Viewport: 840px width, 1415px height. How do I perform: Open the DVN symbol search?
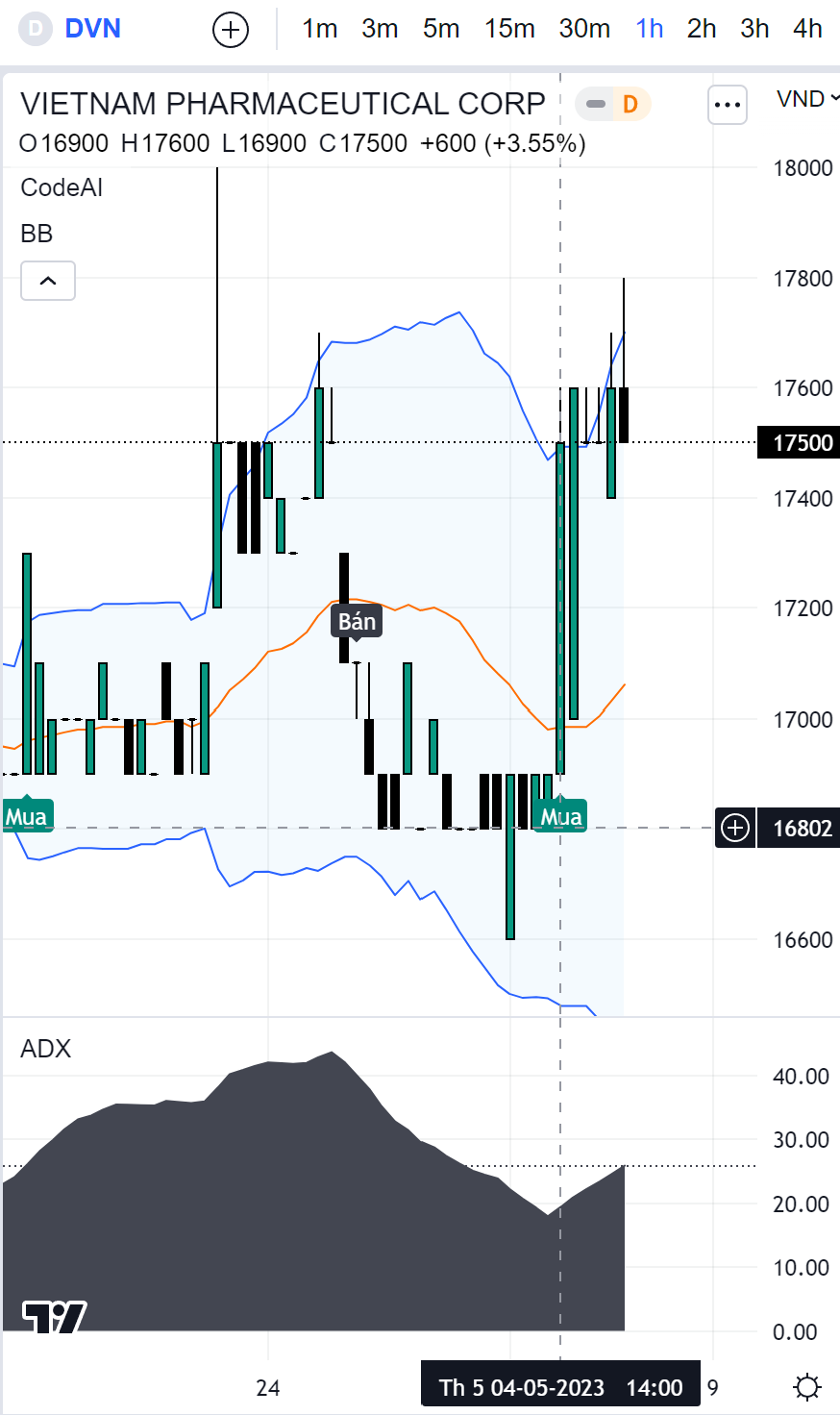click(92, 29)
